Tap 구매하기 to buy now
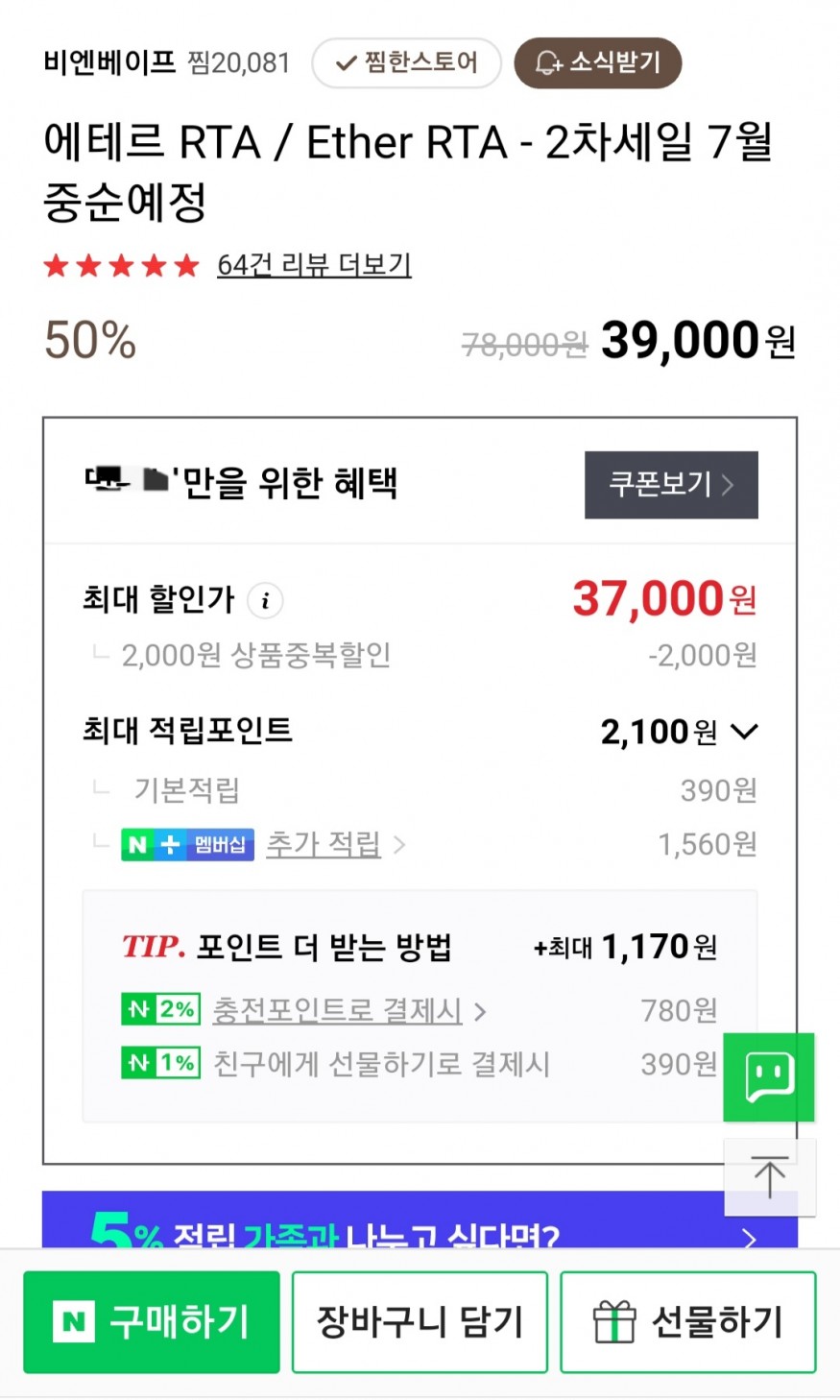This screenshot has width=840, height=1400. (x=152, y=1322)
